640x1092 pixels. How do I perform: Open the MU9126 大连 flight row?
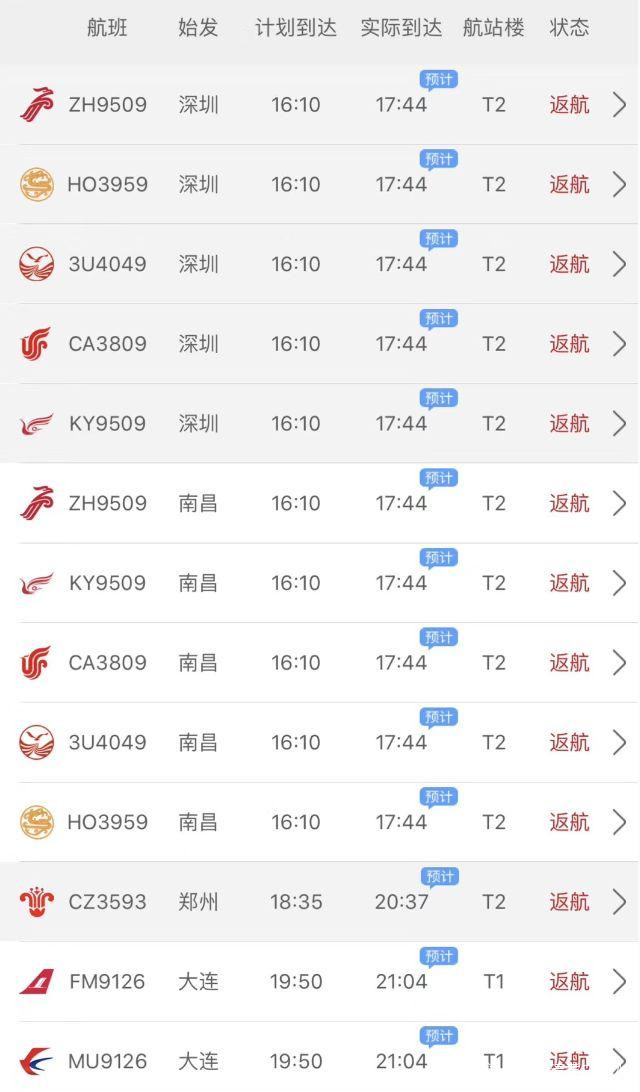tap(320, 1061)
